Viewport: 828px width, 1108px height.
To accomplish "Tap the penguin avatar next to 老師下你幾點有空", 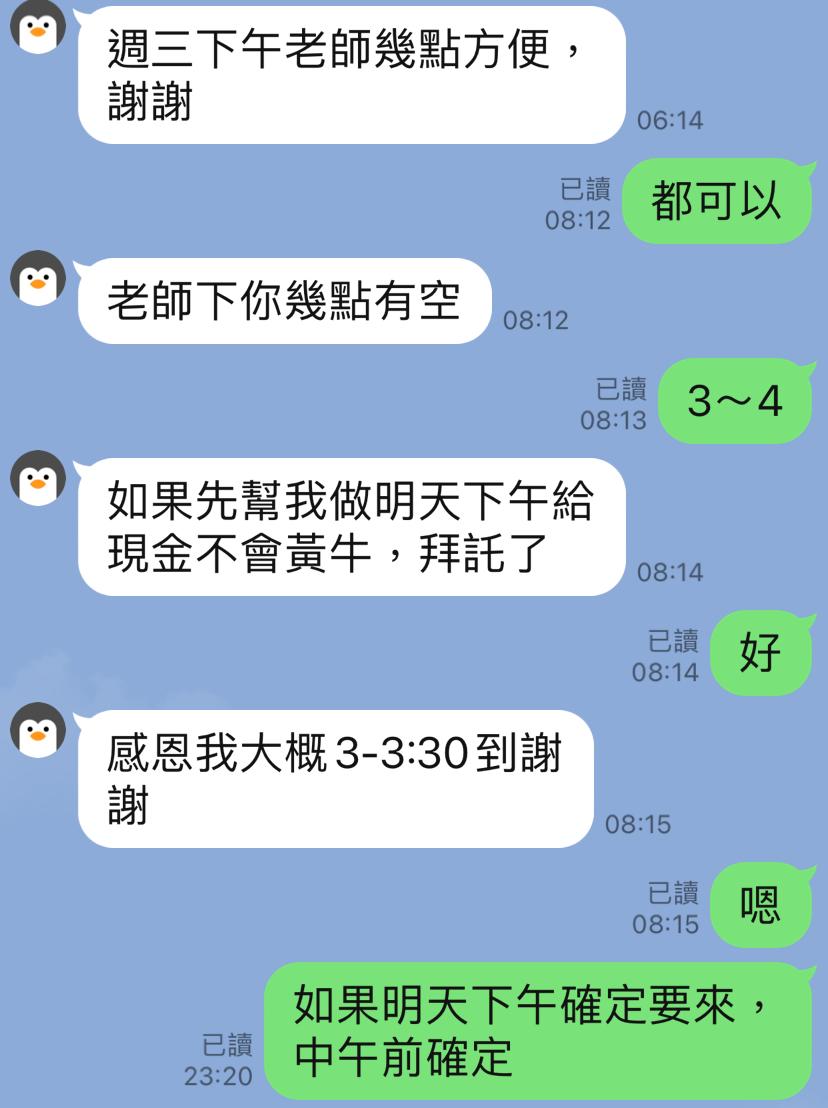I will pos(38,278).
